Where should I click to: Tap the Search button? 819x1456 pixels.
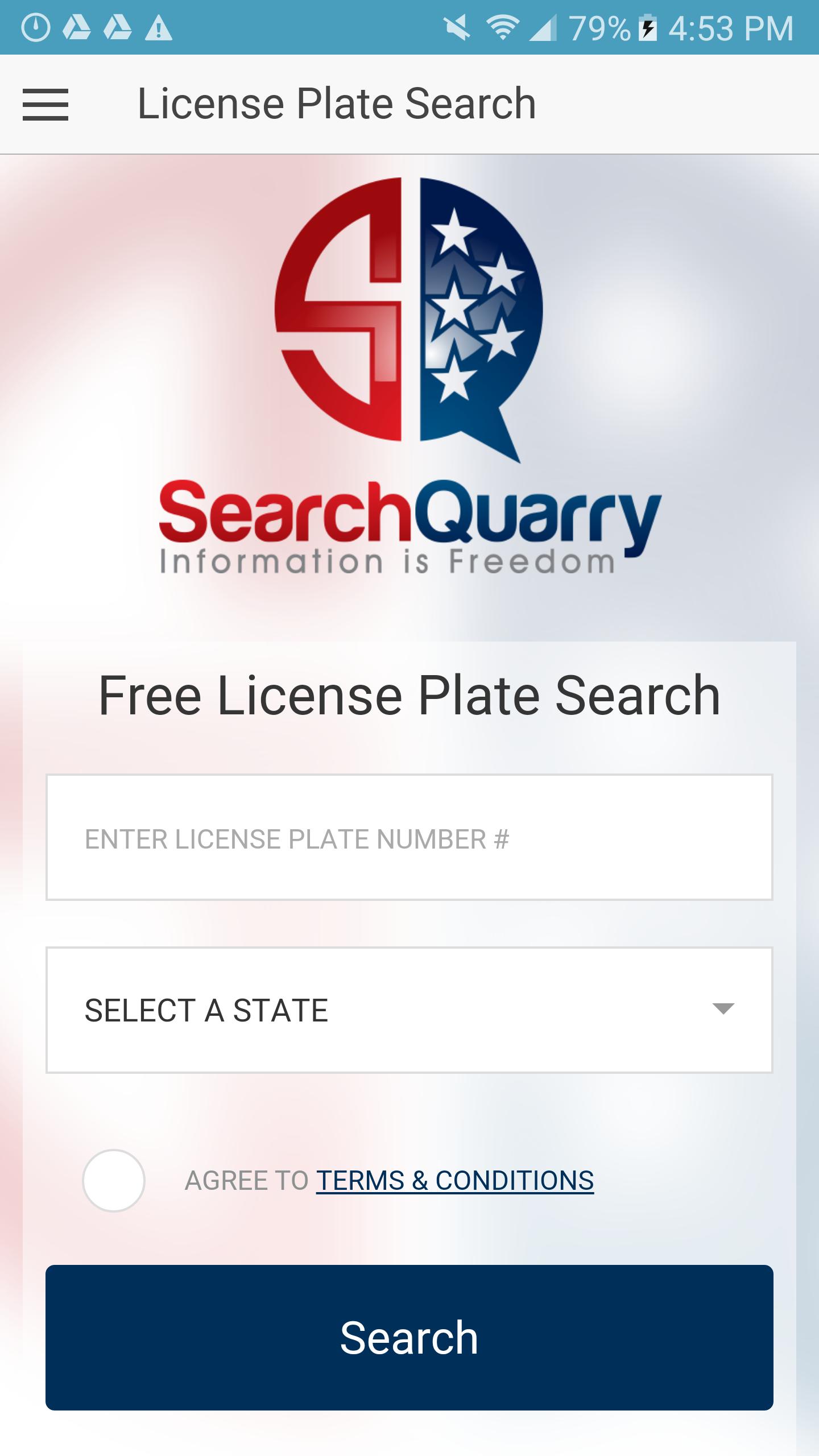[409, 1338]
